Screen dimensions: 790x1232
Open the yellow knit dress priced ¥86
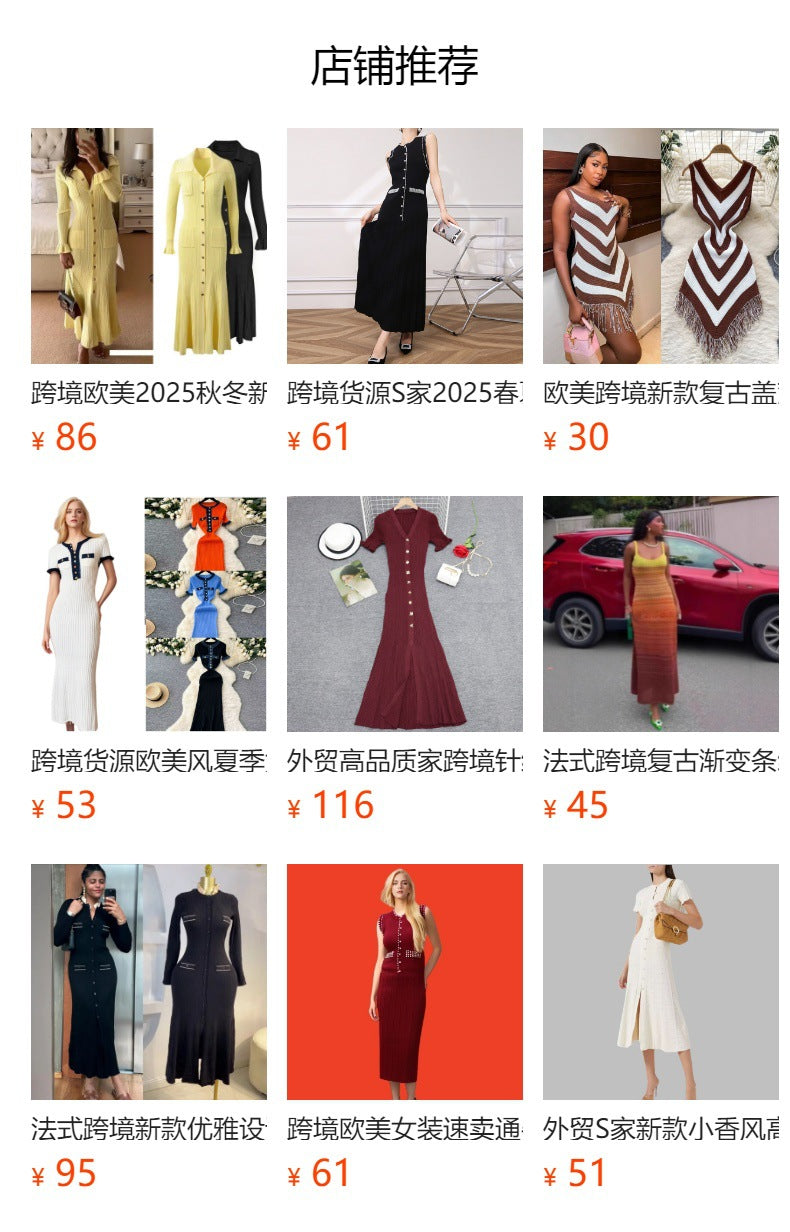[148, 246]
